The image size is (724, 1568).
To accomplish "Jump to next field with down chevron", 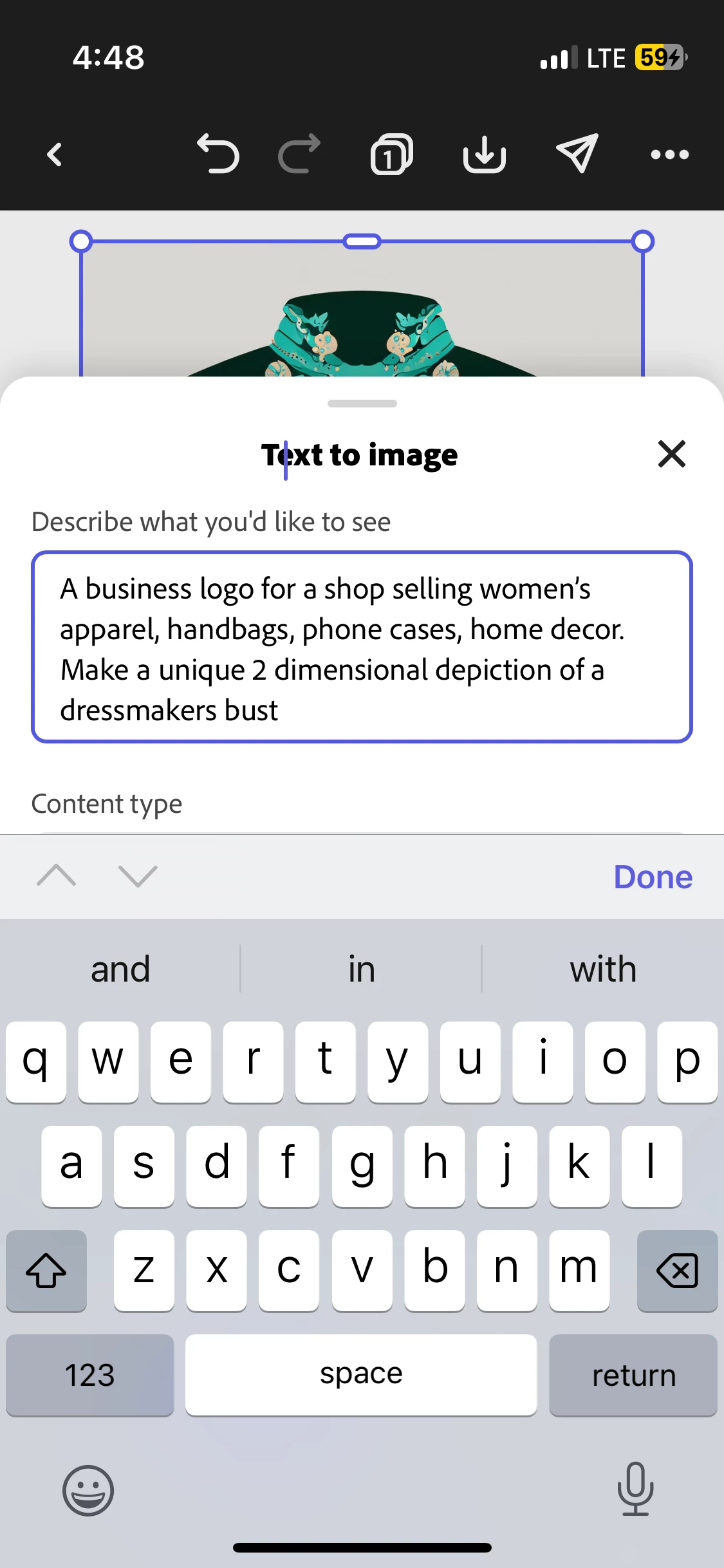I will pyautogui.click(x=138, y=876).
